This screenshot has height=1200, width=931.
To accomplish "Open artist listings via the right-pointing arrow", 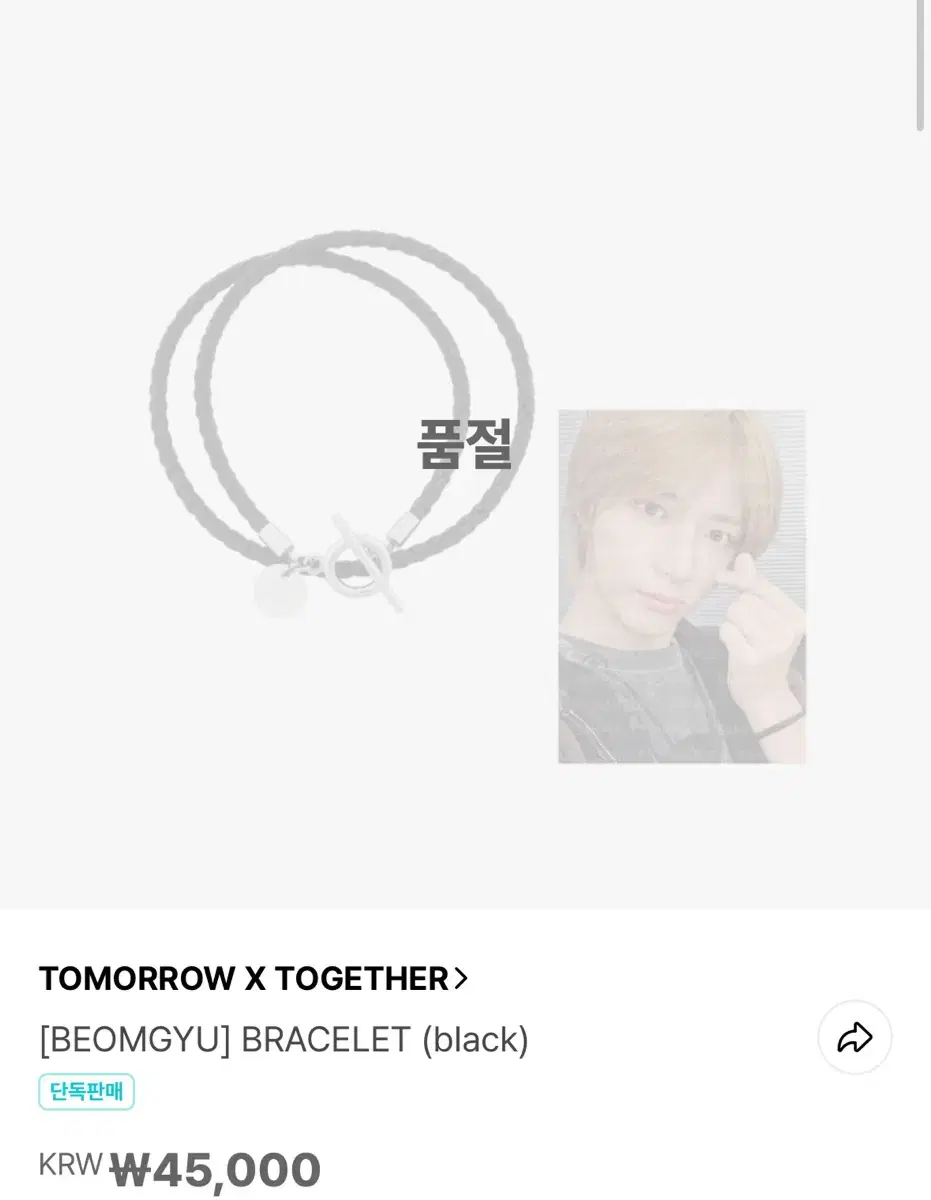I will point(461,978).
